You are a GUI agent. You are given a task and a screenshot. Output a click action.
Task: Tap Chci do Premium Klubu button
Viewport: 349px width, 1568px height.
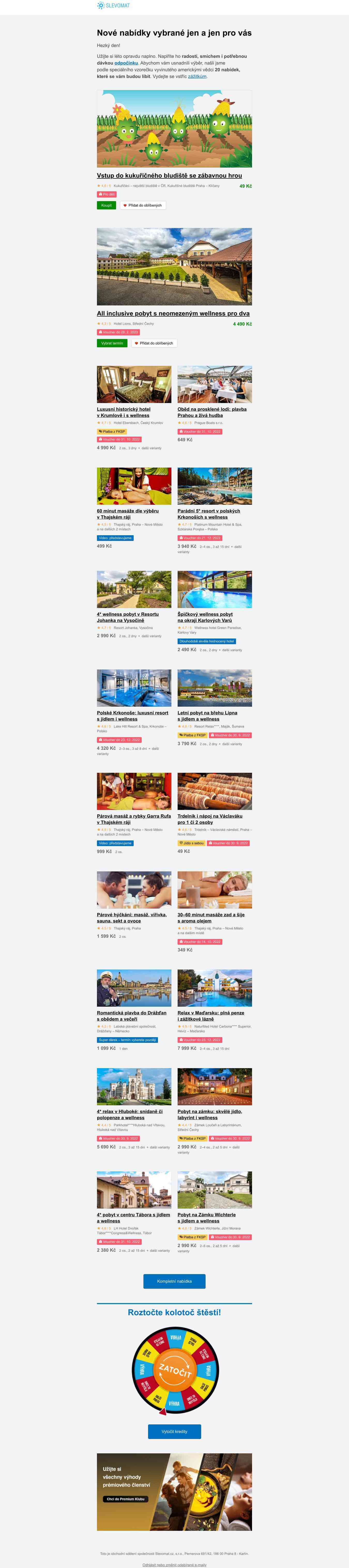coord(125,1499)
